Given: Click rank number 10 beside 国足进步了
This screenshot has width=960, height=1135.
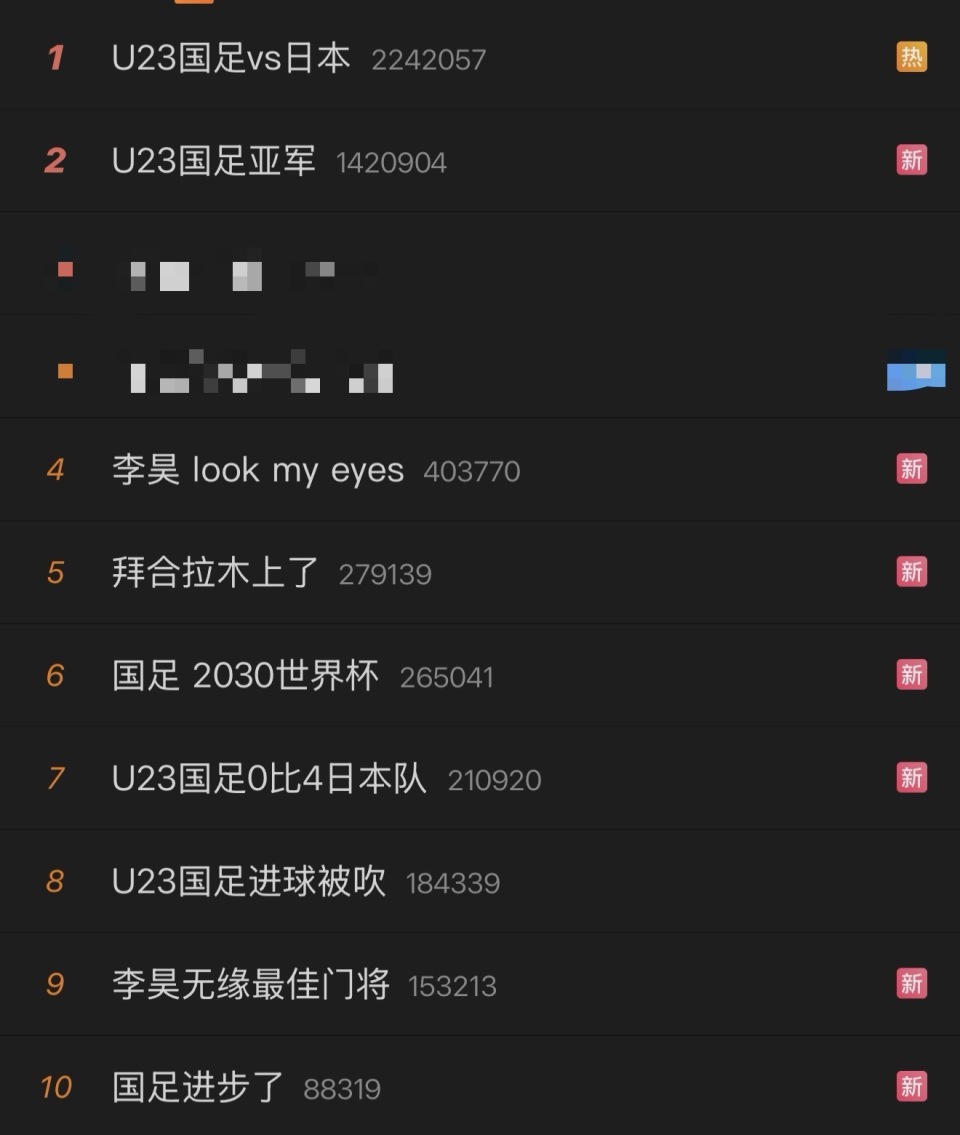Looking at the screenshot, I should click(58, 1087).
